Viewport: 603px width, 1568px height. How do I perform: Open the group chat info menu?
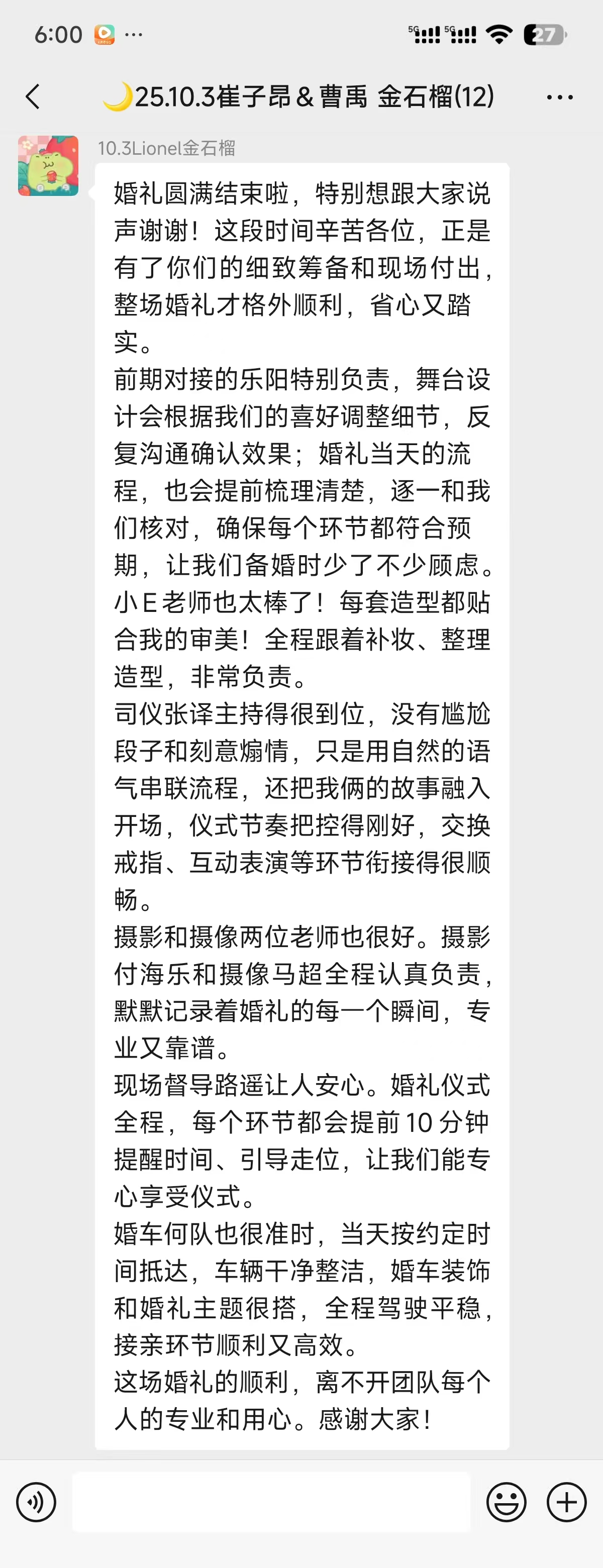(x=559, y=97)
